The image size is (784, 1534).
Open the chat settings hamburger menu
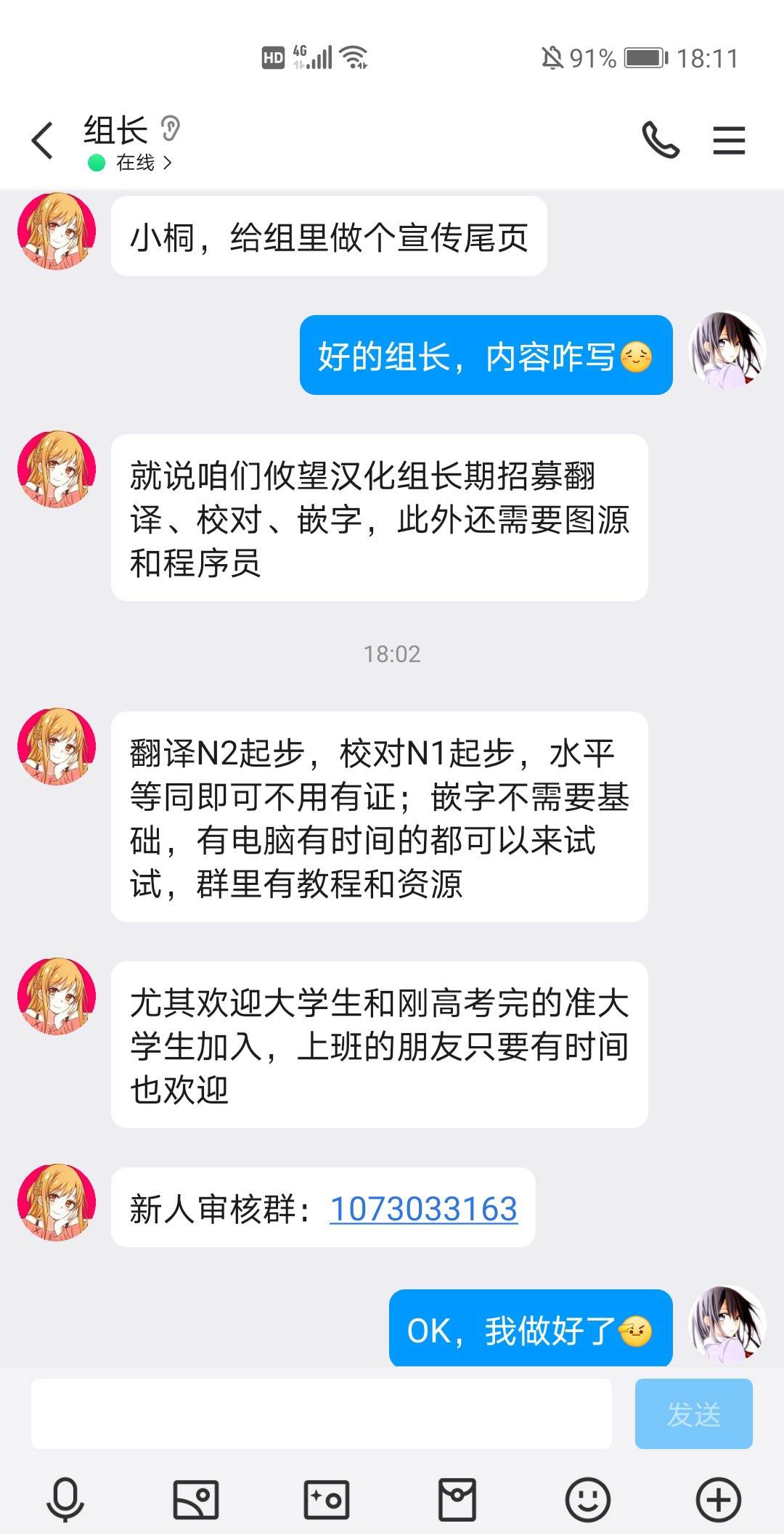click(727, 140)
